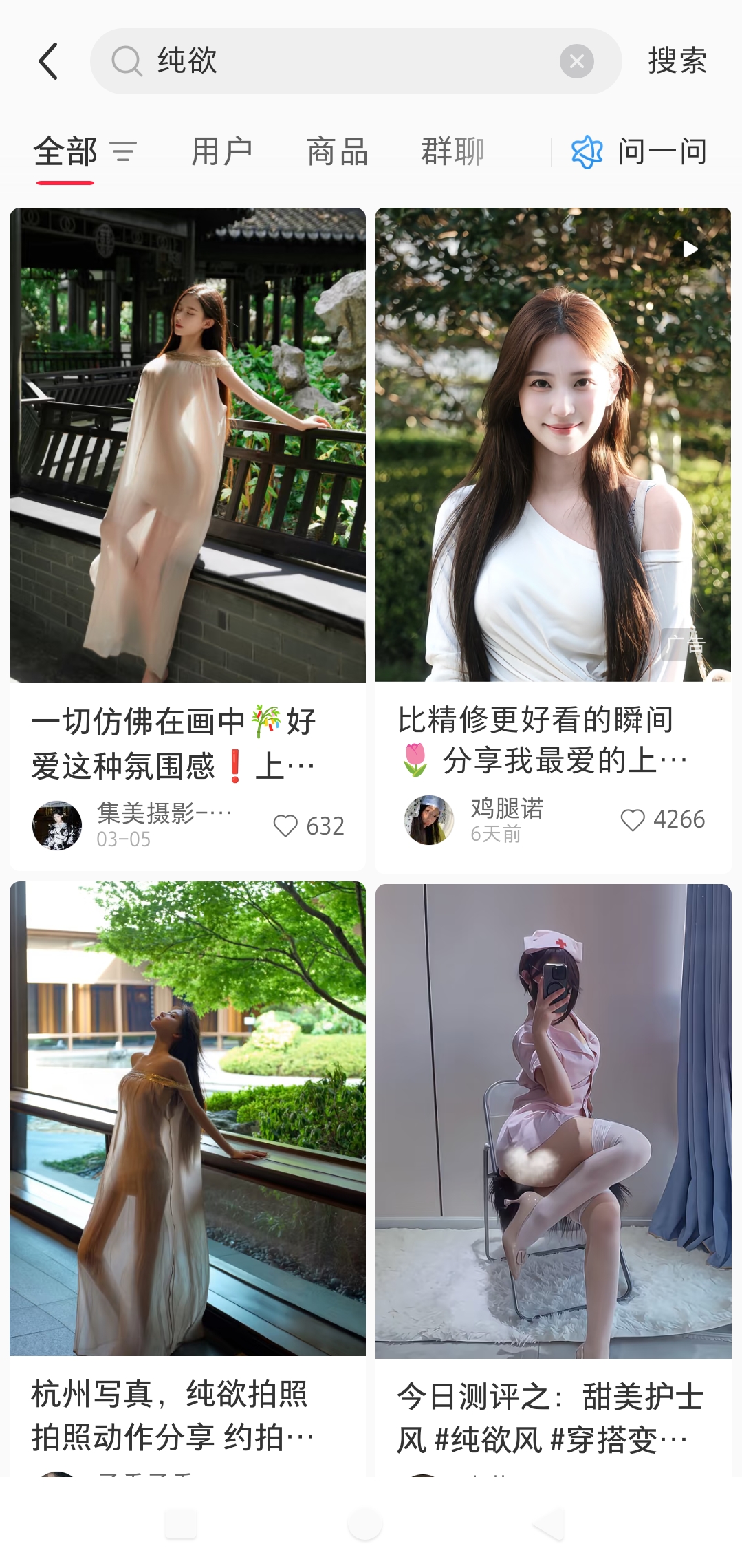Viewport: 742px width, 1568px height.
Task: View 鸡腿诺's profile avatar
Action: (429, 819)
